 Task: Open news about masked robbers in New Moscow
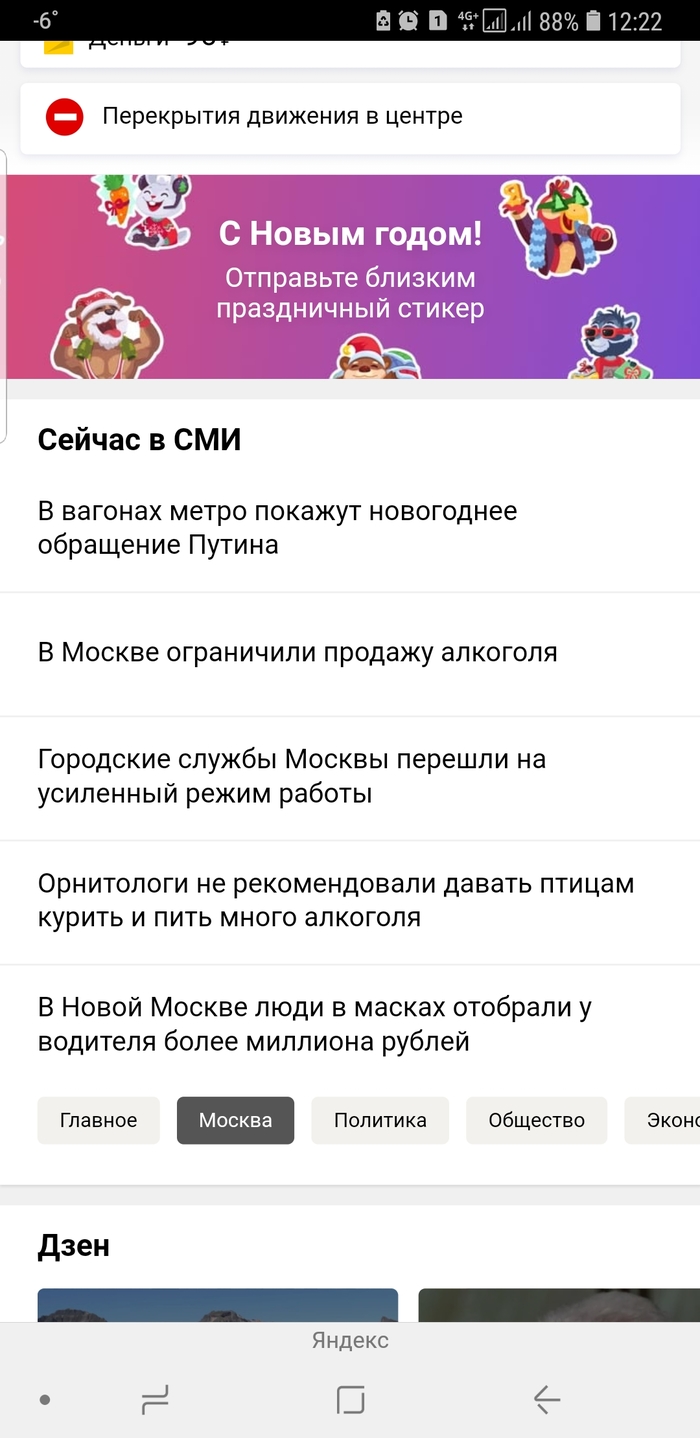point(315,1025)
